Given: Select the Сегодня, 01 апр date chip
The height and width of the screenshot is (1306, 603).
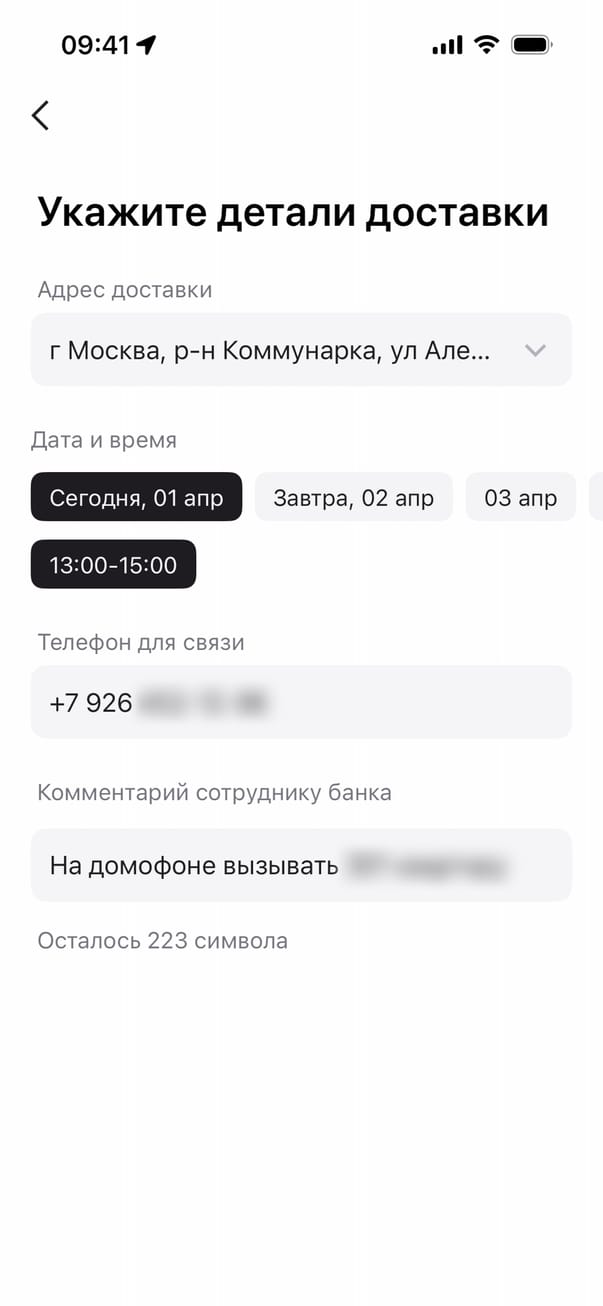Looking at the screenshot, I should coord(136,497).
